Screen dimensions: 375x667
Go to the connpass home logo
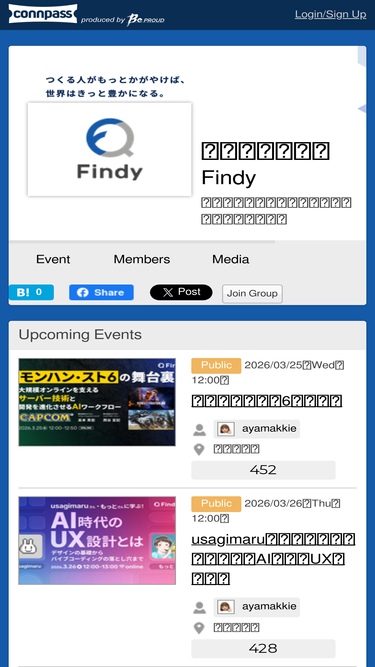click(43, 14)
